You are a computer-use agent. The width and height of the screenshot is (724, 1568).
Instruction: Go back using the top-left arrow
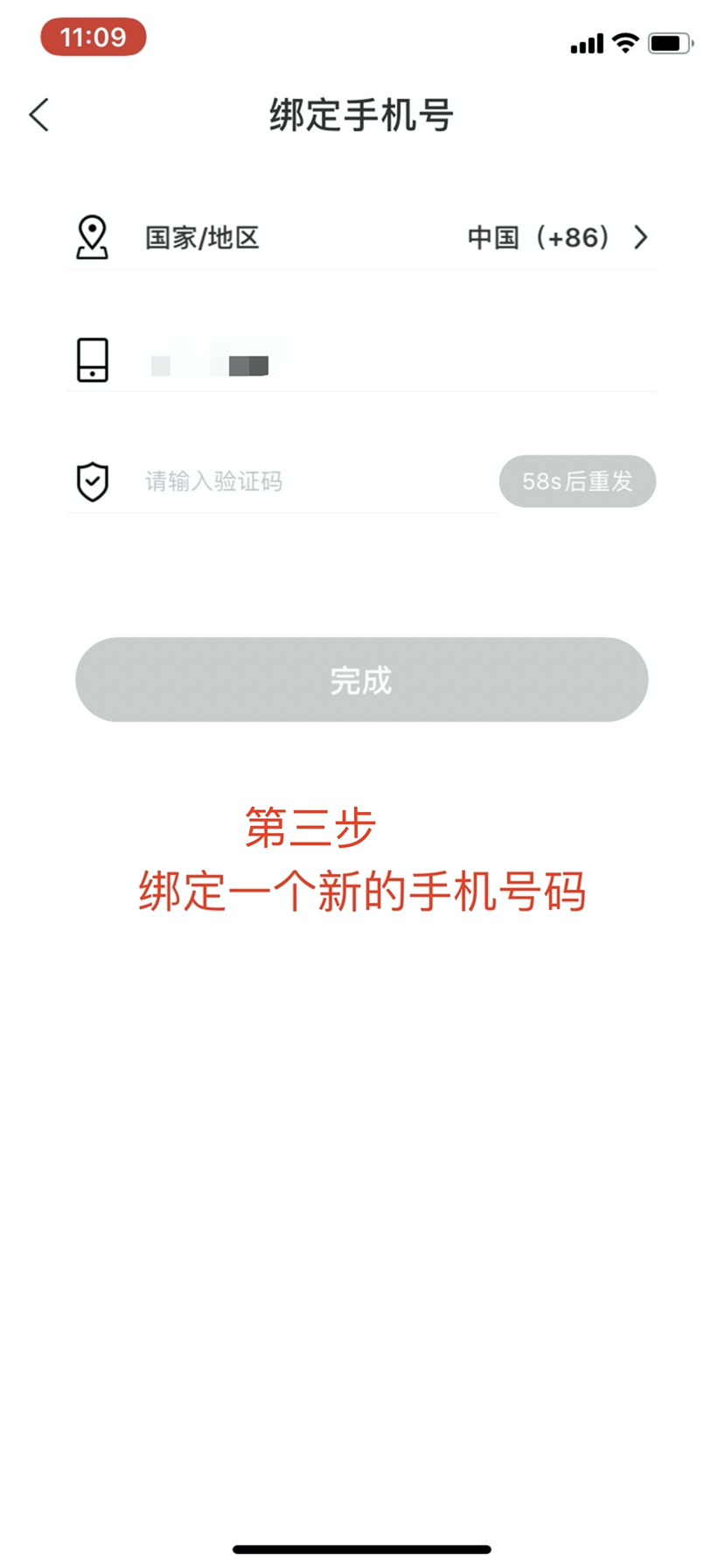pos(39,115)
